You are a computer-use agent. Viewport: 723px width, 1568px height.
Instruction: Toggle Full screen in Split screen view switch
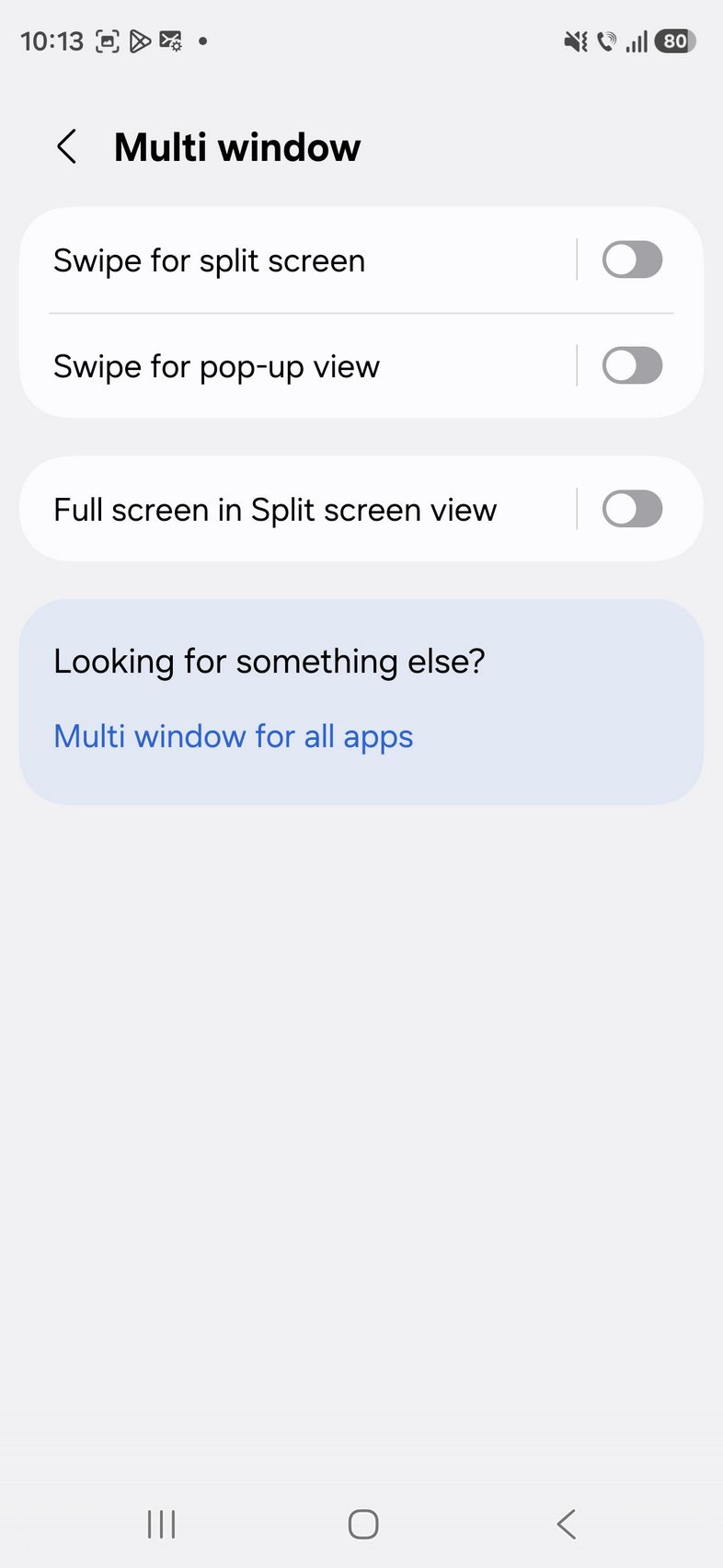click(632, 509)
